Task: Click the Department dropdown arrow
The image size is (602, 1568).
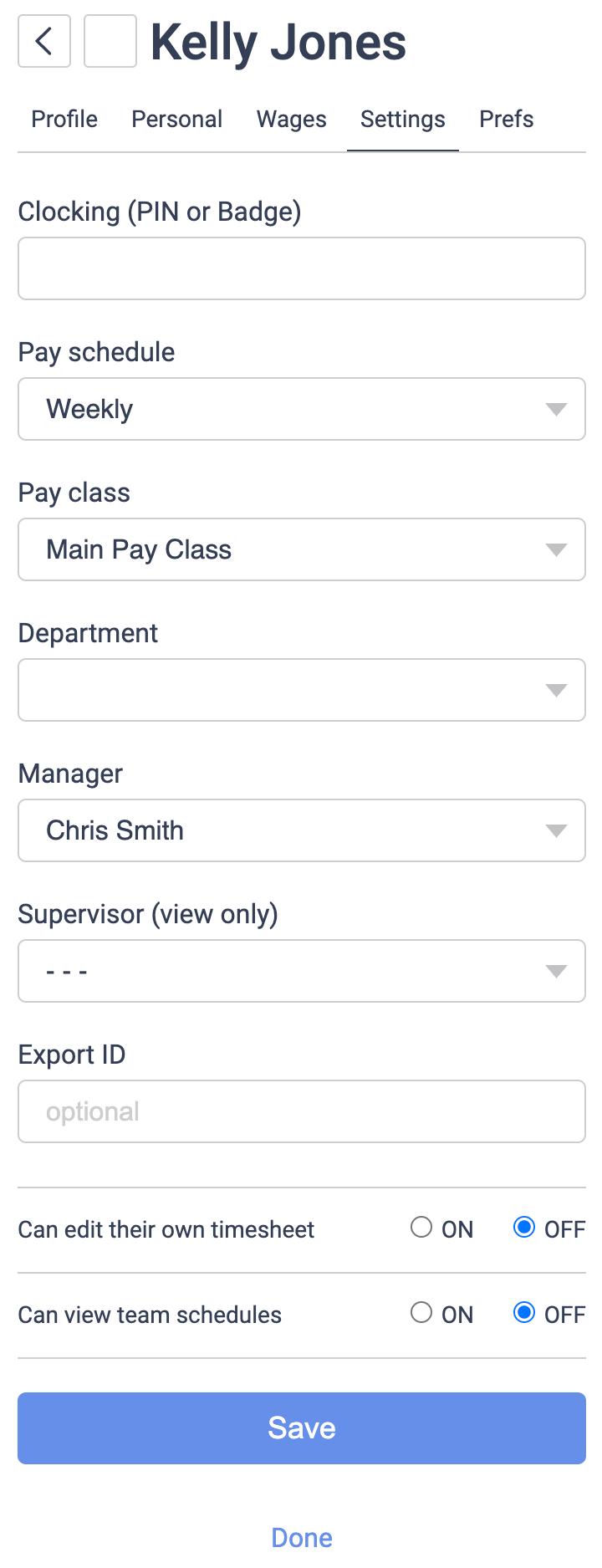Action: 556,690
